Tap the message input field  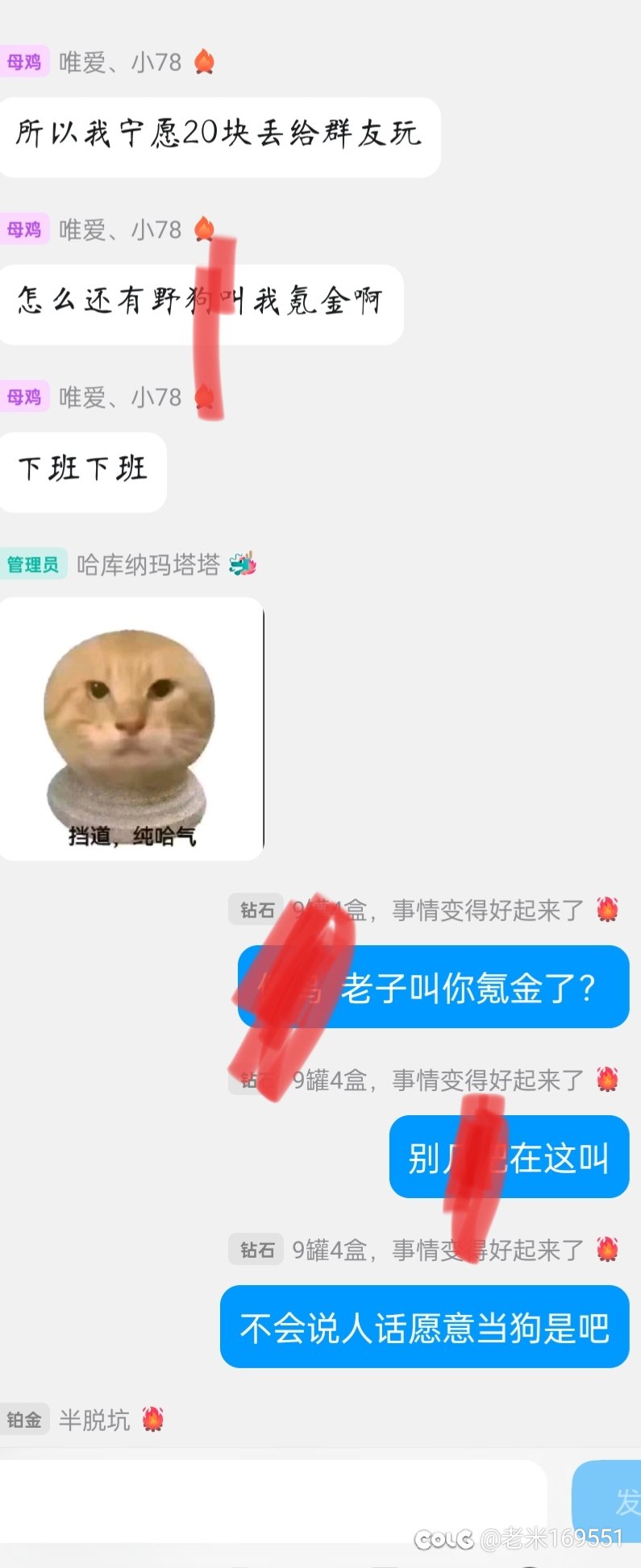(x=273, y=1500)
